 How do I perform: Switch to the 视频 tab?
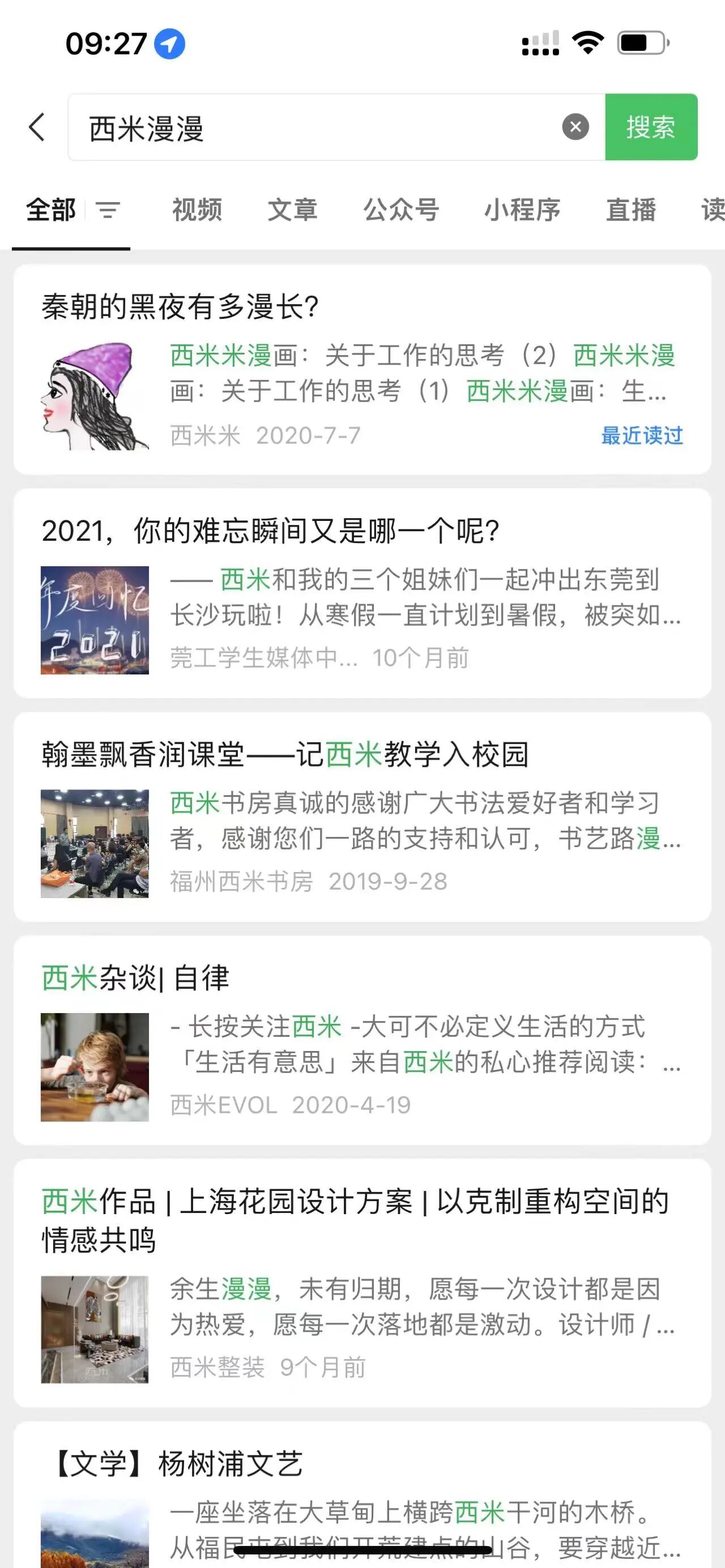tap(197, 210)
